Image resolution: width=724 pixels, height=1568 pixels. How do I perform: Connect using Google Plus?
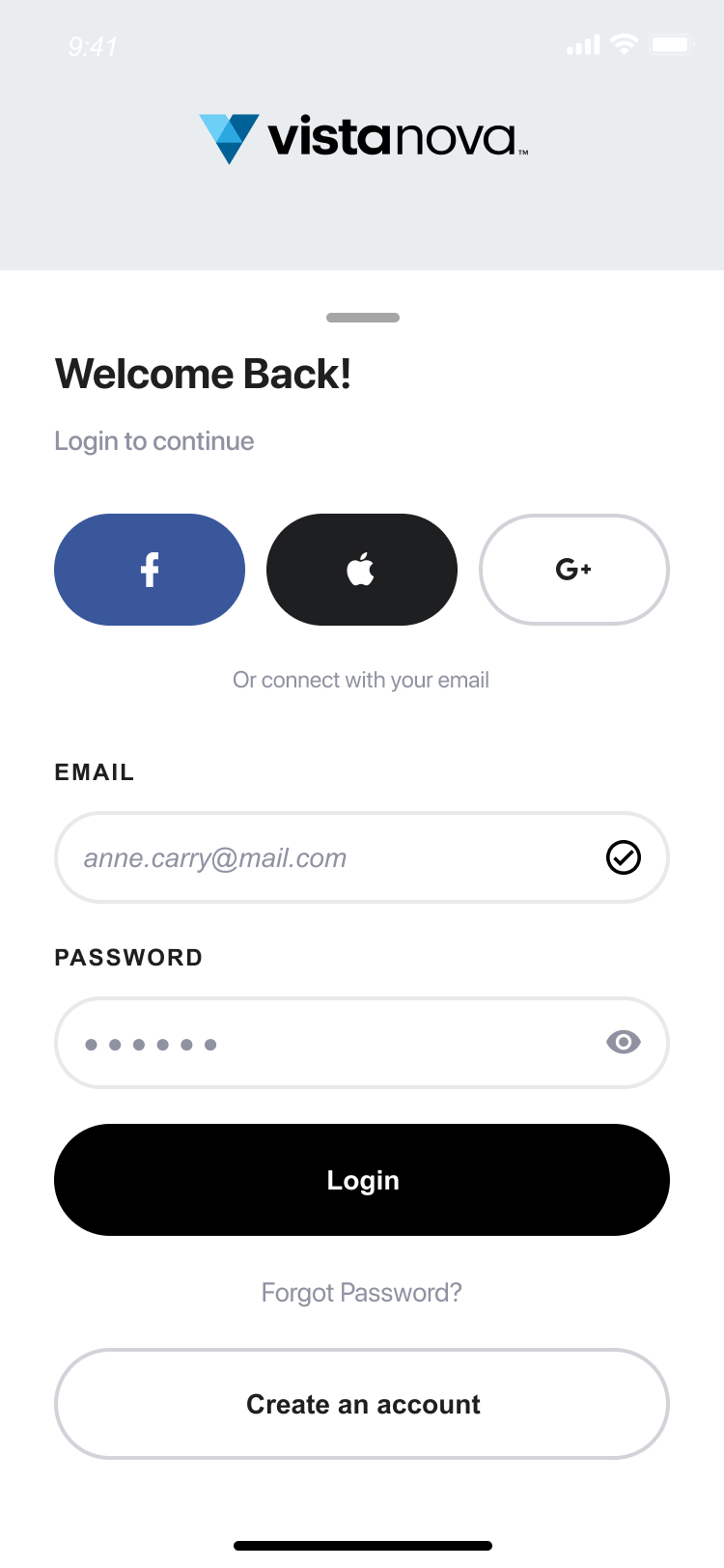coord(573,570)
